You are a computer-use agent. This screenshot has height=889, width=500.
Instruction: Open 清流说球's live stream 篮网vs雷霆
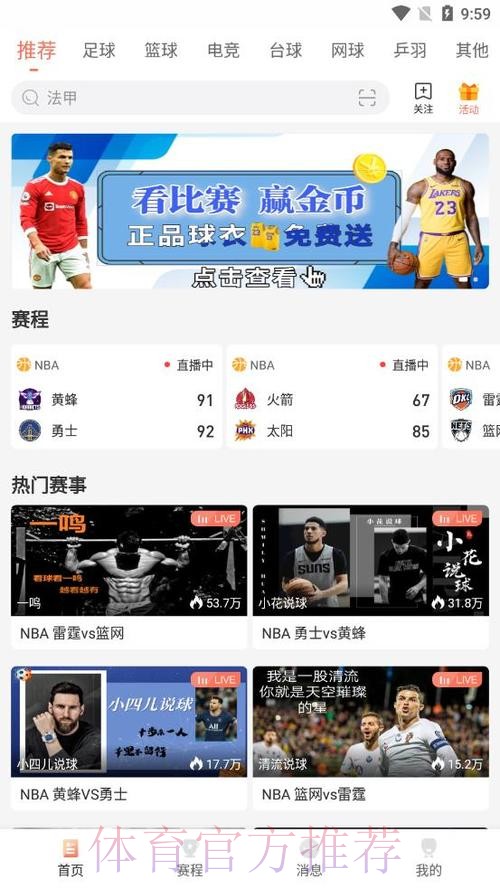pyautogui.click(x=371, y=738)
